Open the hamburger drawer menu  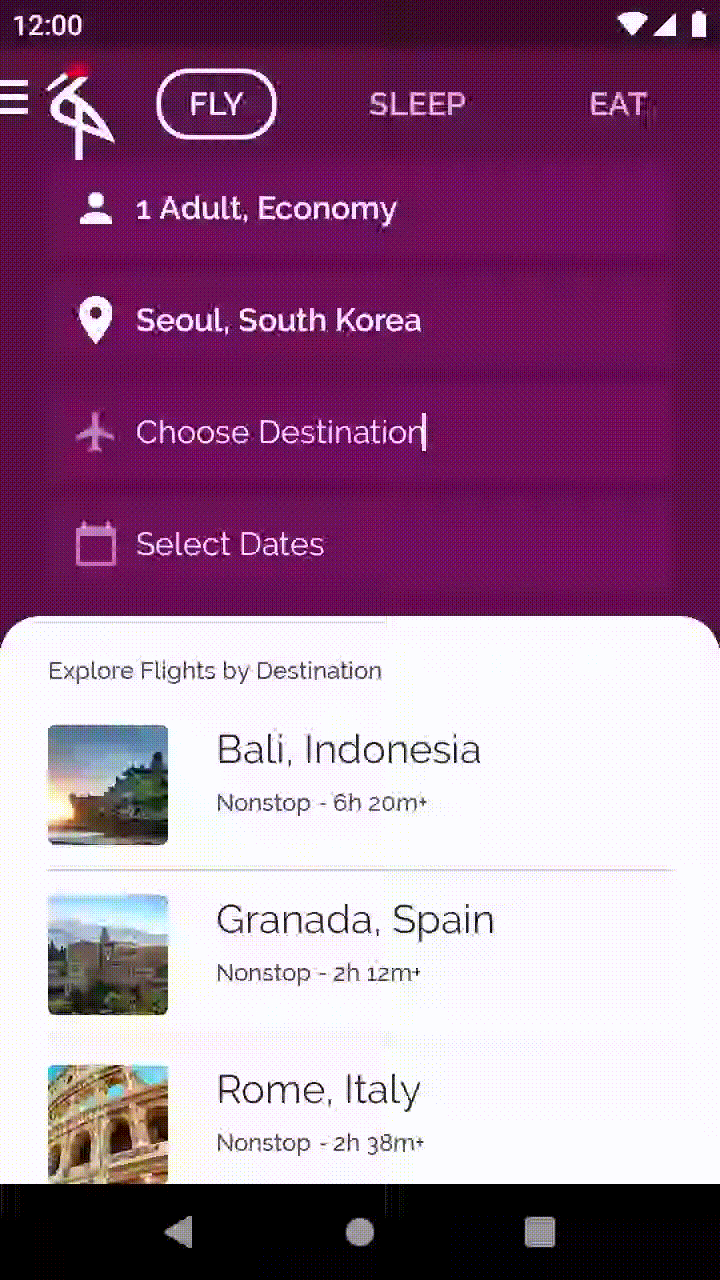click(x=15, y=99)
